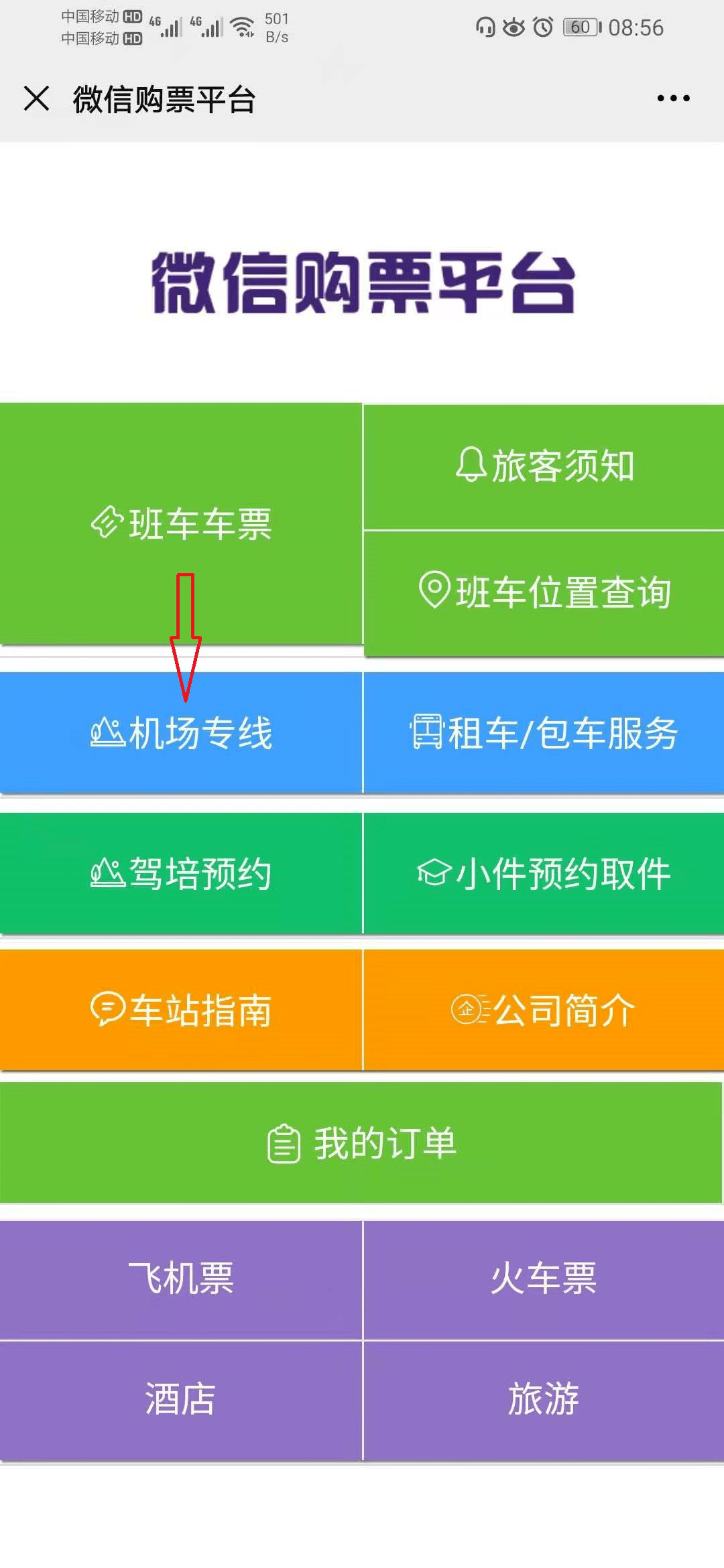Open the three-dot overflow menu
Viewport: 724px width, 1568px height.
pos(673,99)
